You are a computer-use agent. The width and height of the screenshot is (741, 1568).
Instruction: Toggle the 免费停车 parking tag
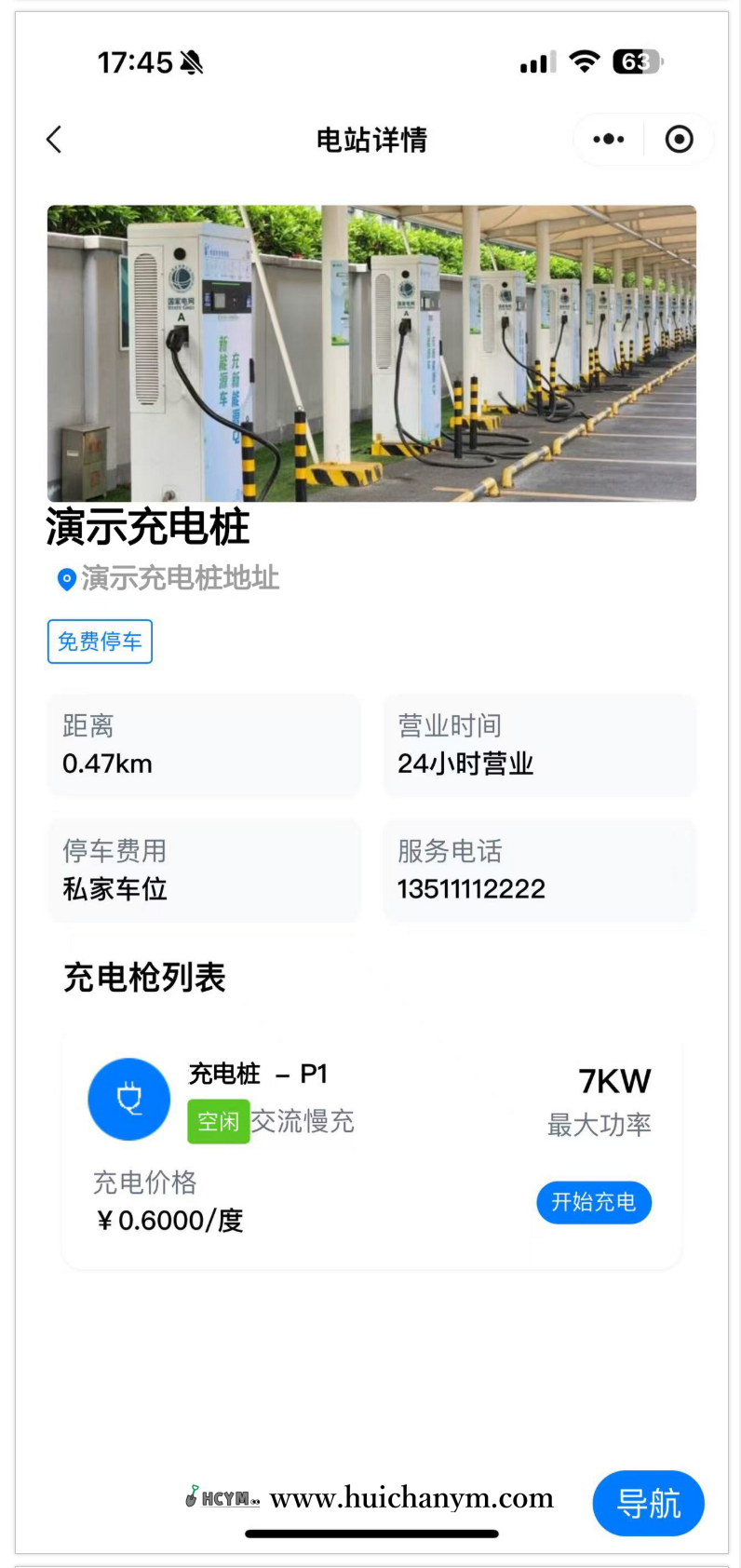coord(100,641)
